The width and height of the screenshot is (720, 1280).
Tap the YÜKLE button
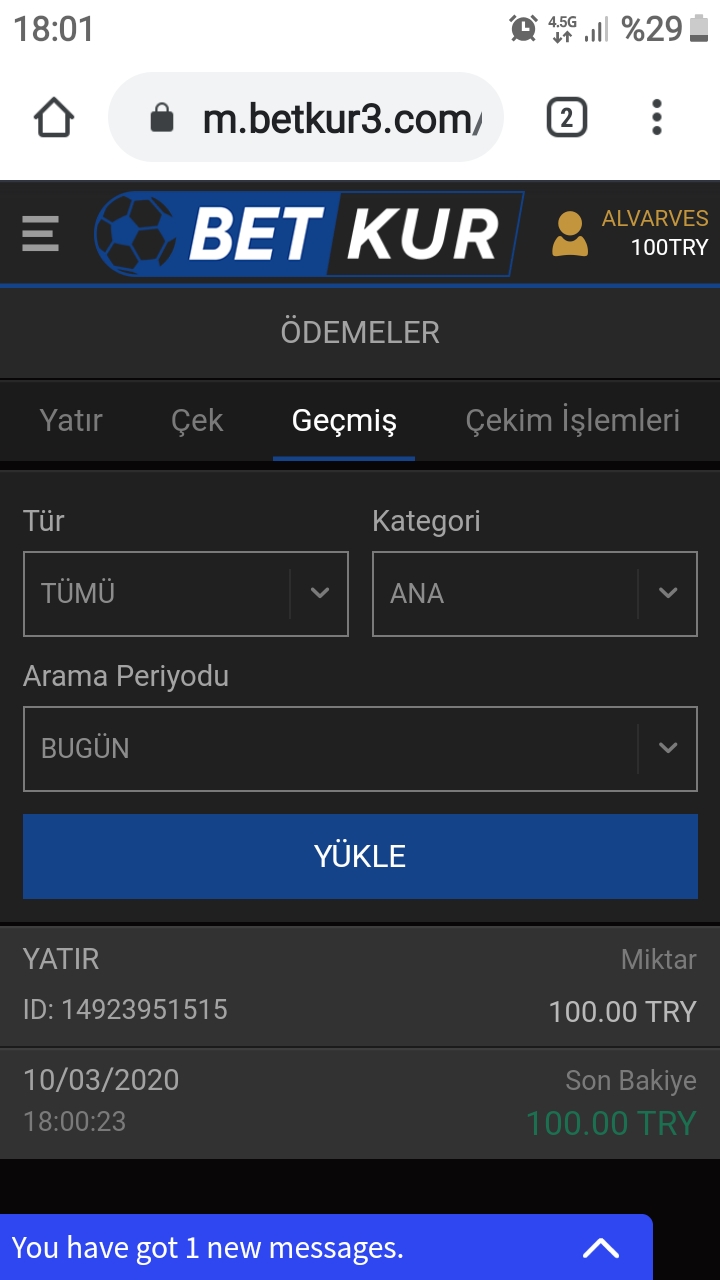(360, 856)
